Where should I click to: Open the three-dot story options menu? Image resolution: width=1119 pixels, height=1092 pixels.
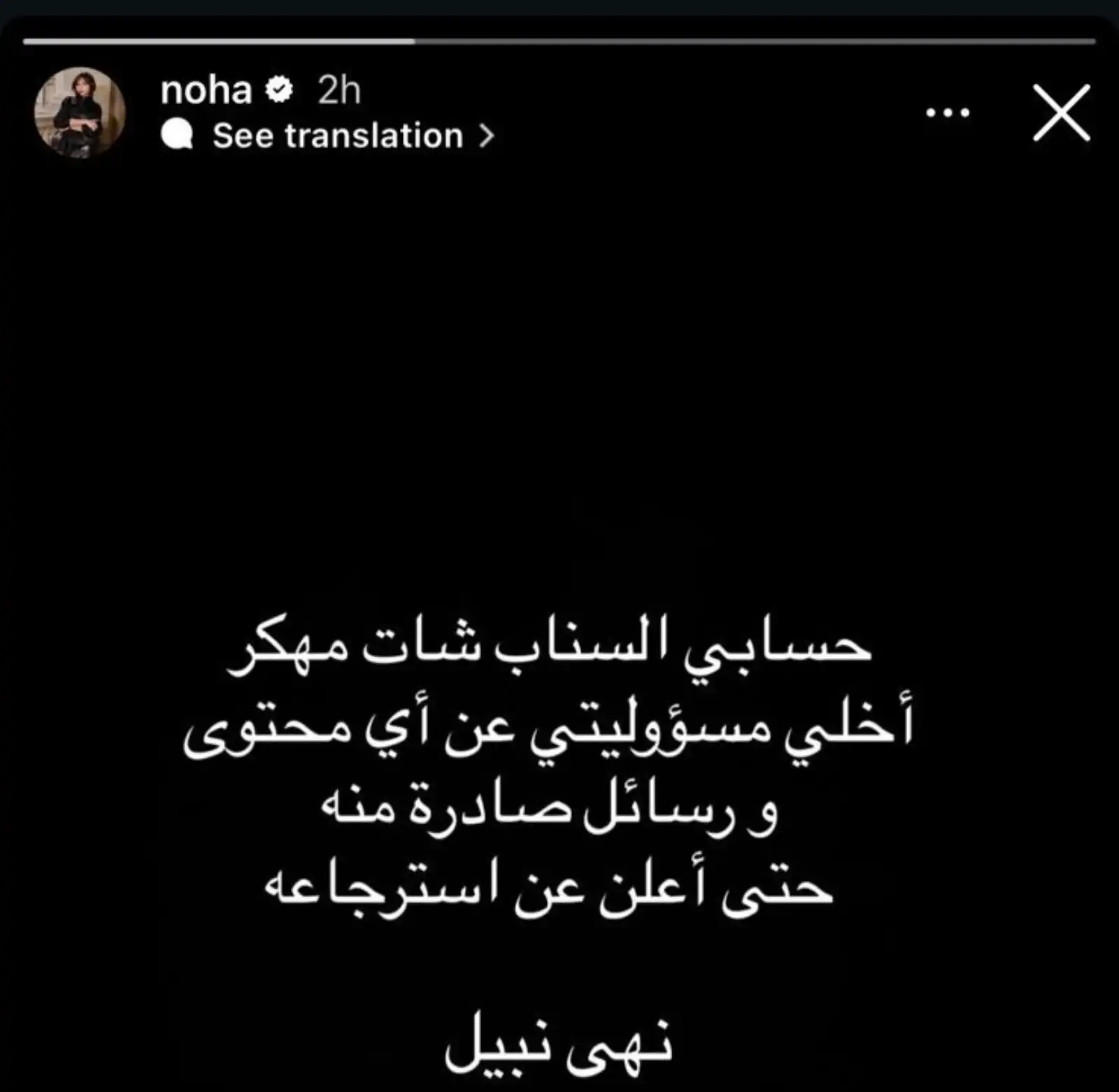tap(948, 113)
